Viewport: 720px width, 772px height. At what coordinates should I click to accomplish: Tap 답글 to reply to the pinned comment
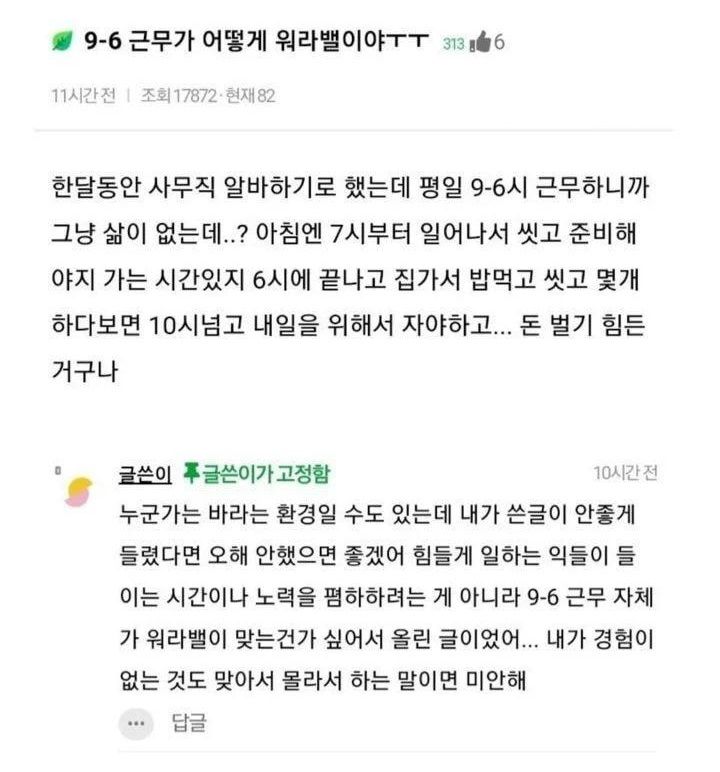pyautogui.click(x=188, y=722)
